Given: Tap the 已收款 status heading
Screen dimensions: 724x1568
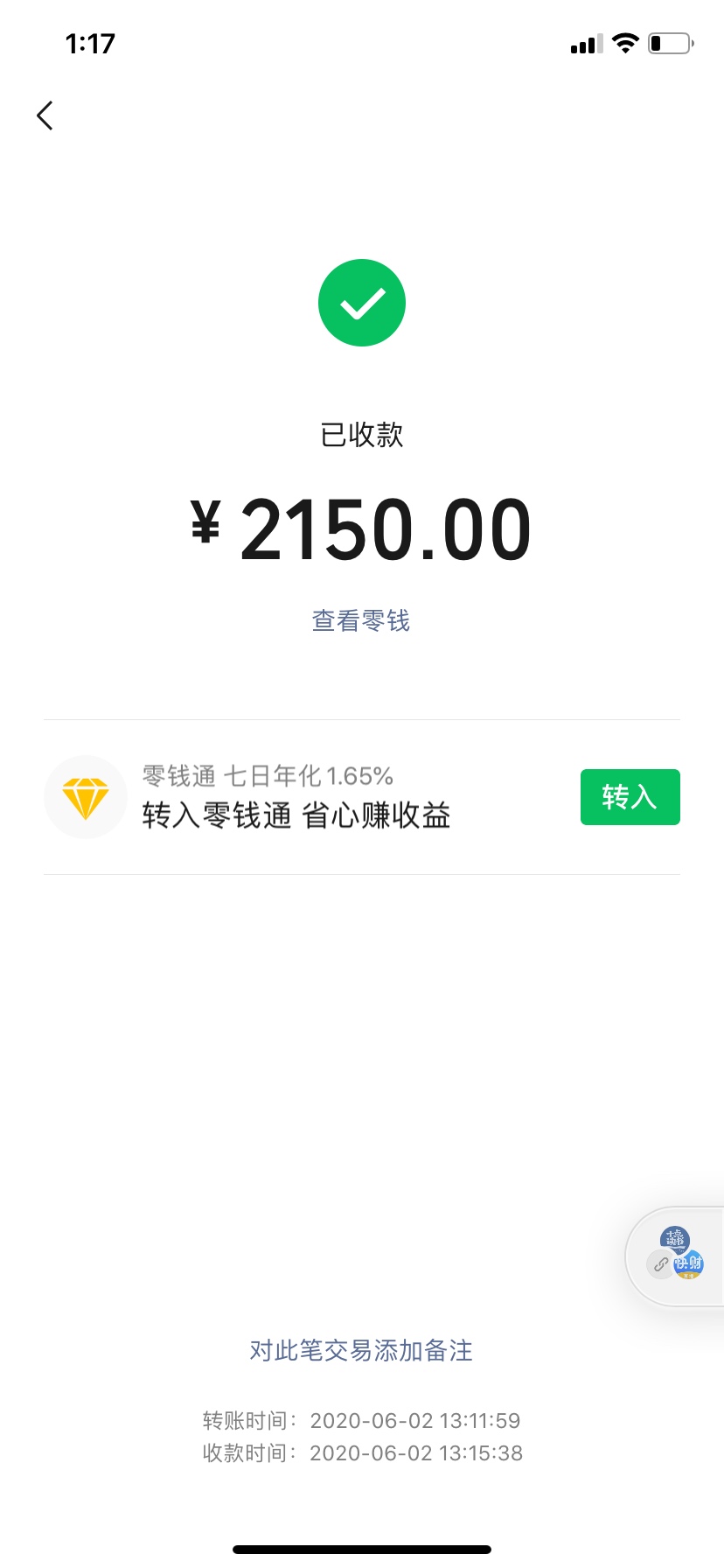Looking at the screenshot, I should tap(362, 435).
